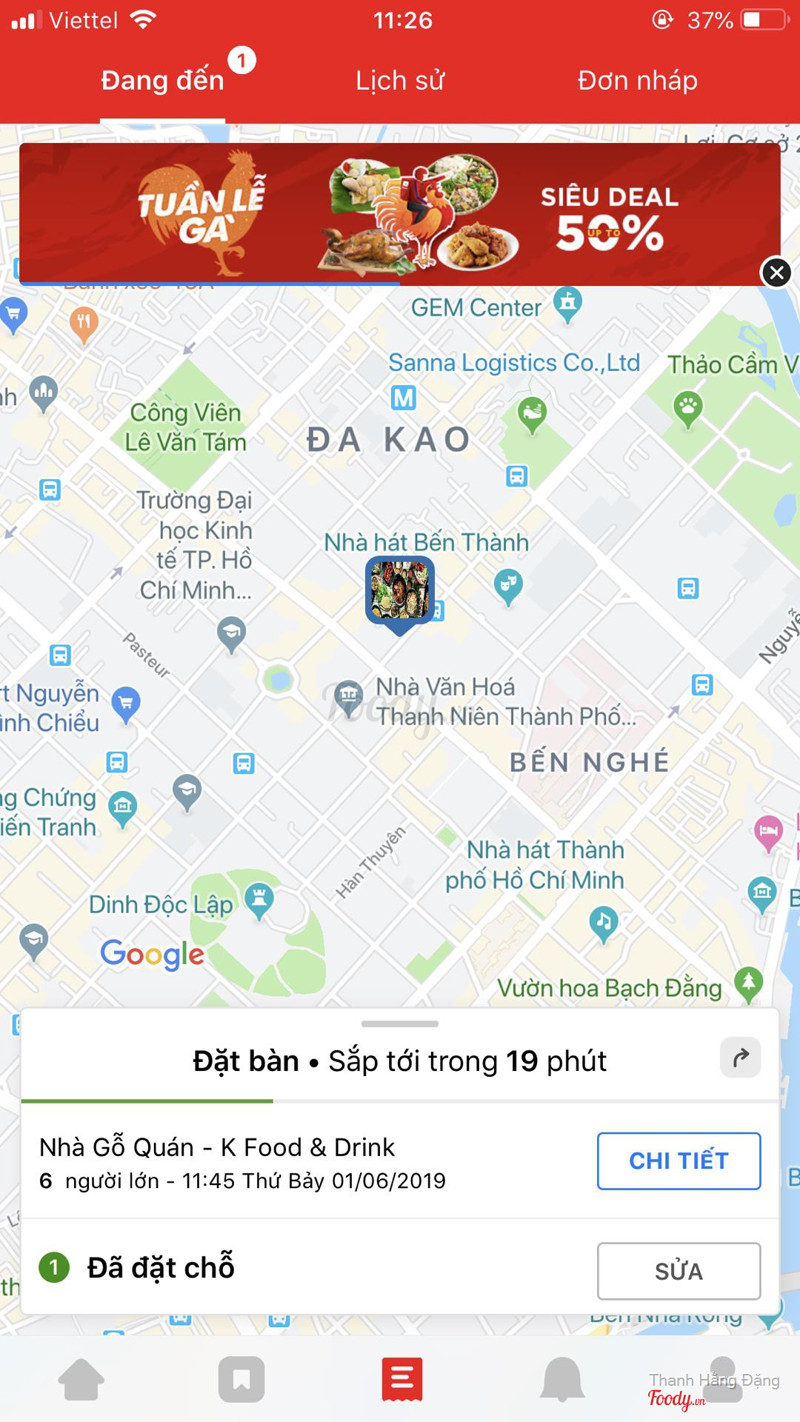This screenshot has width=800, height=1422.
Task: Open the notifications bell tab
Action: tap(562, 1380)
